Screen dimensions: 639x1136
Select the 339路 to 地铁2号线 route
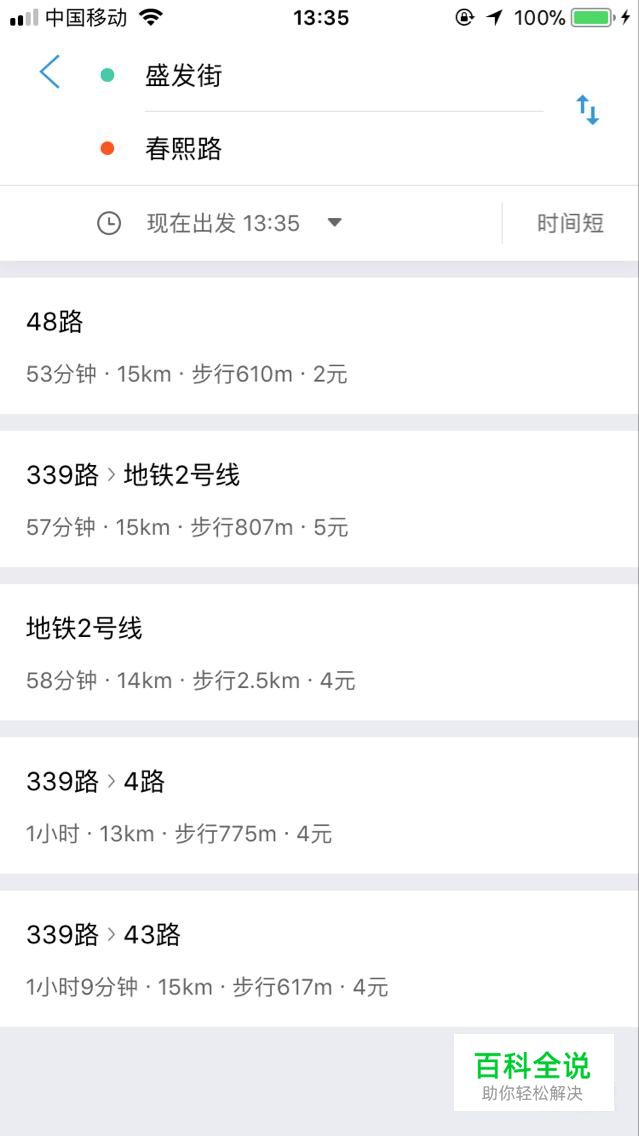319,499
